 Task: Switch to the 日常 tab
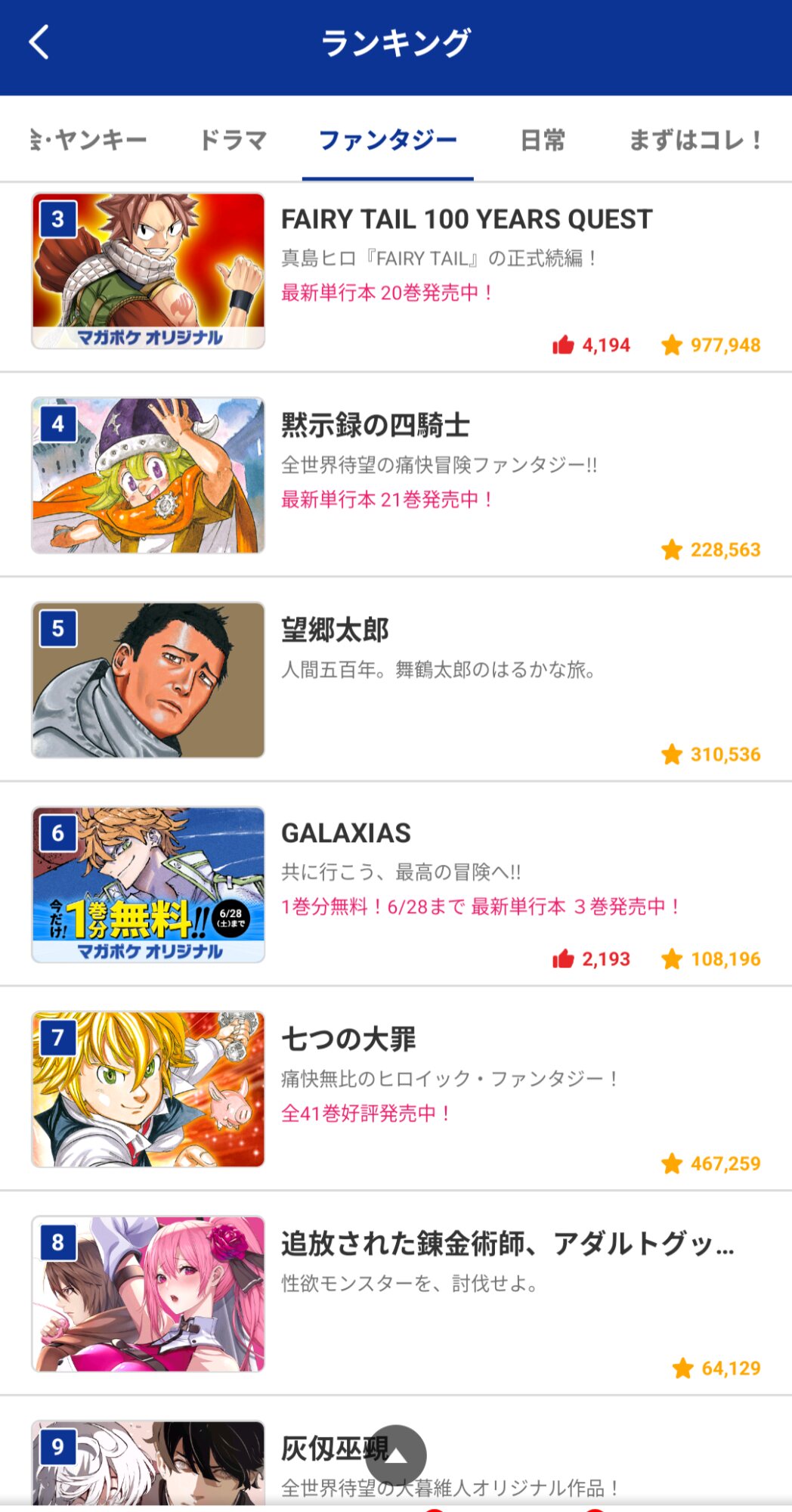pos(543,141)
